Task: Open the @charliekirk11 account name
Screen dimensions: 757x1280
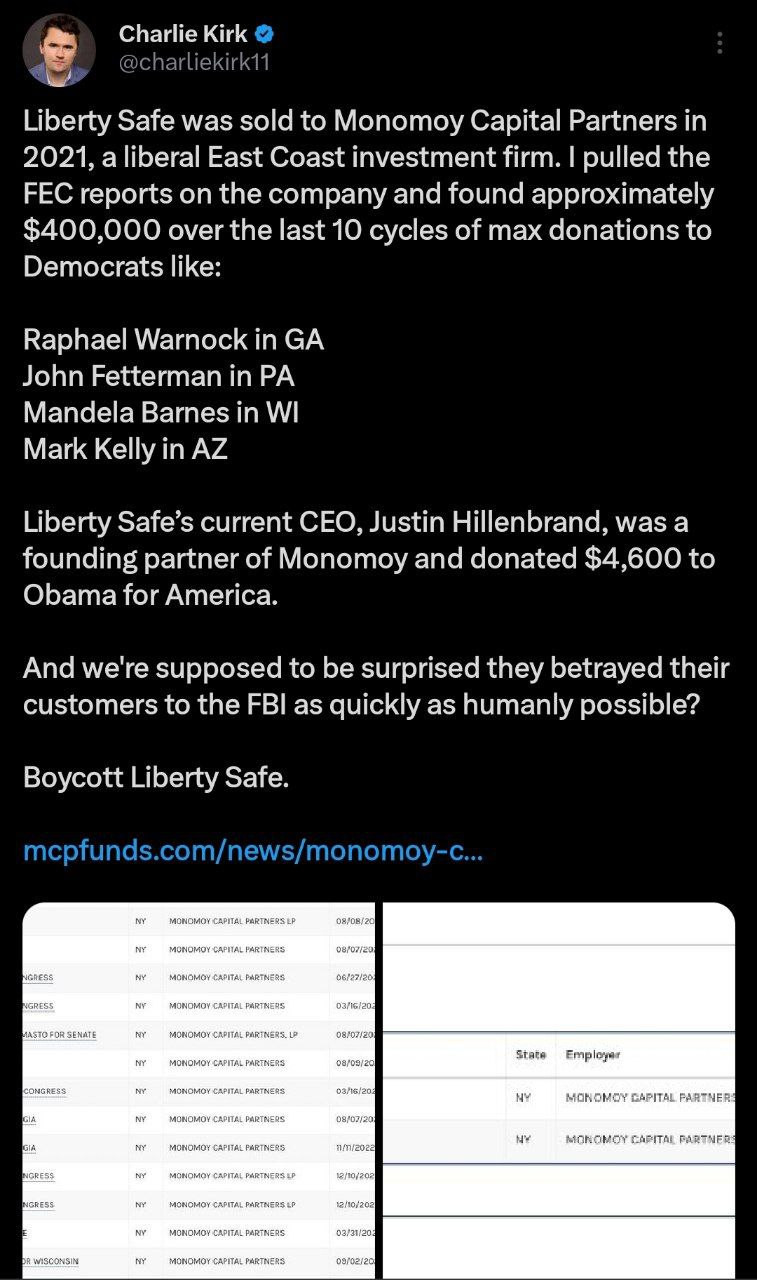Action: coord(194,63)
